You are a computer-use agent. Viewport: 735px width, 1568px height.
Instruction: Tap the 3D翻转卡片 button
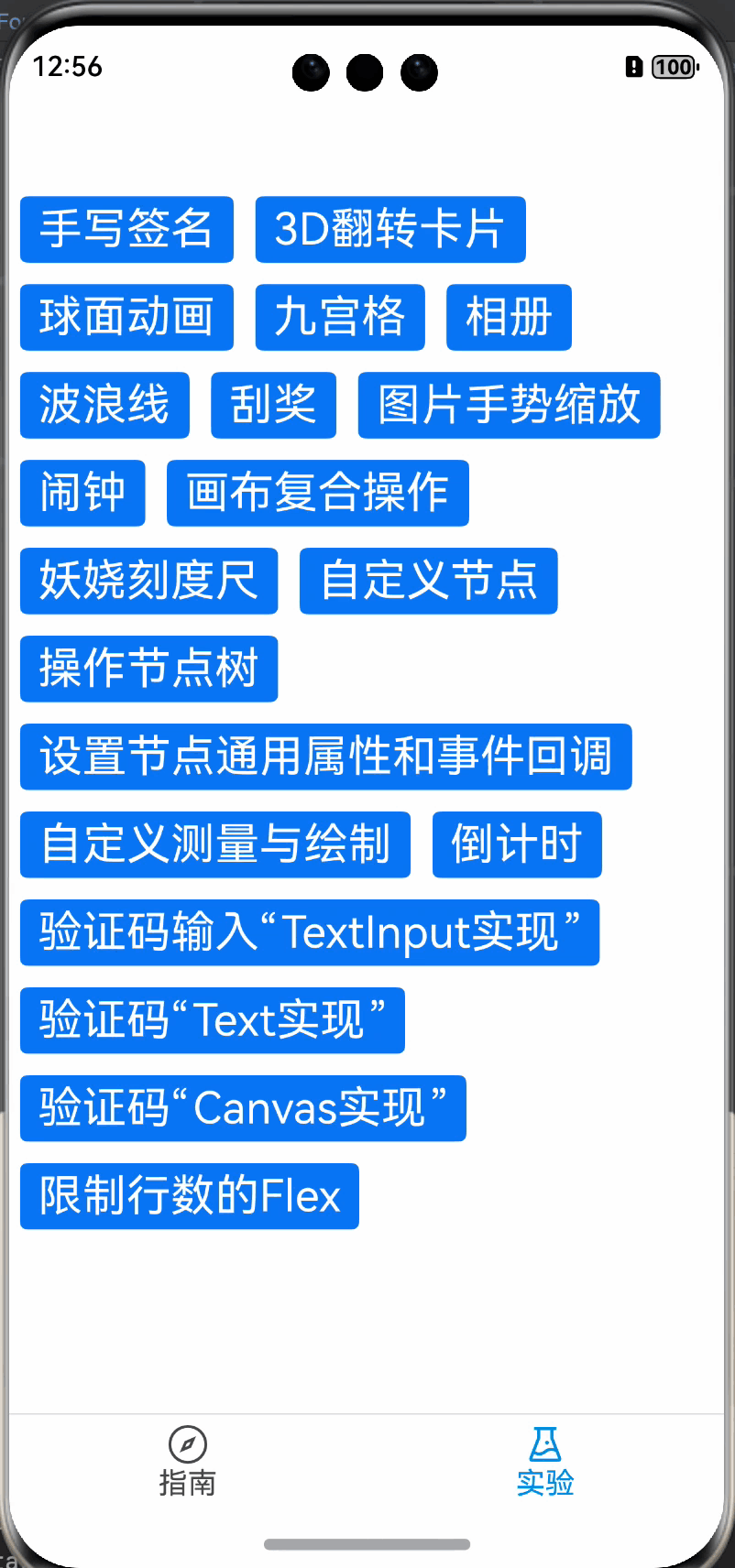(390, 229)
